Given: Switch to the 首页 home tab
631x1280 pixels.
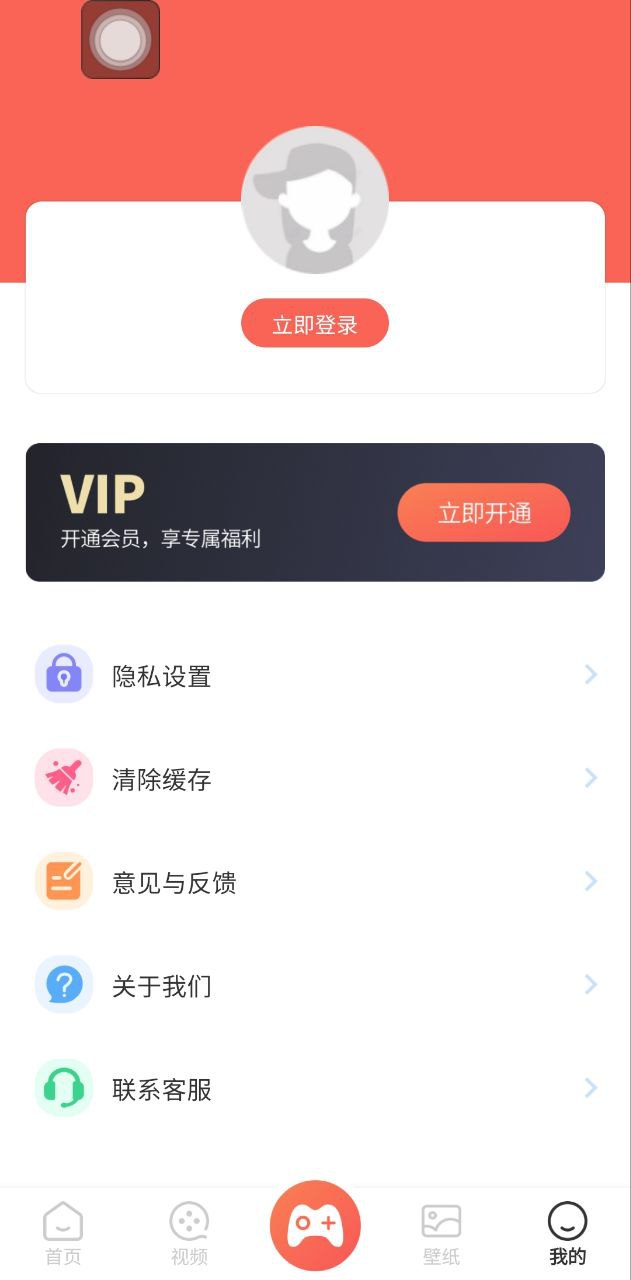Looking at the screenshot, I should pyautogui.click(x=63, y=1234).
